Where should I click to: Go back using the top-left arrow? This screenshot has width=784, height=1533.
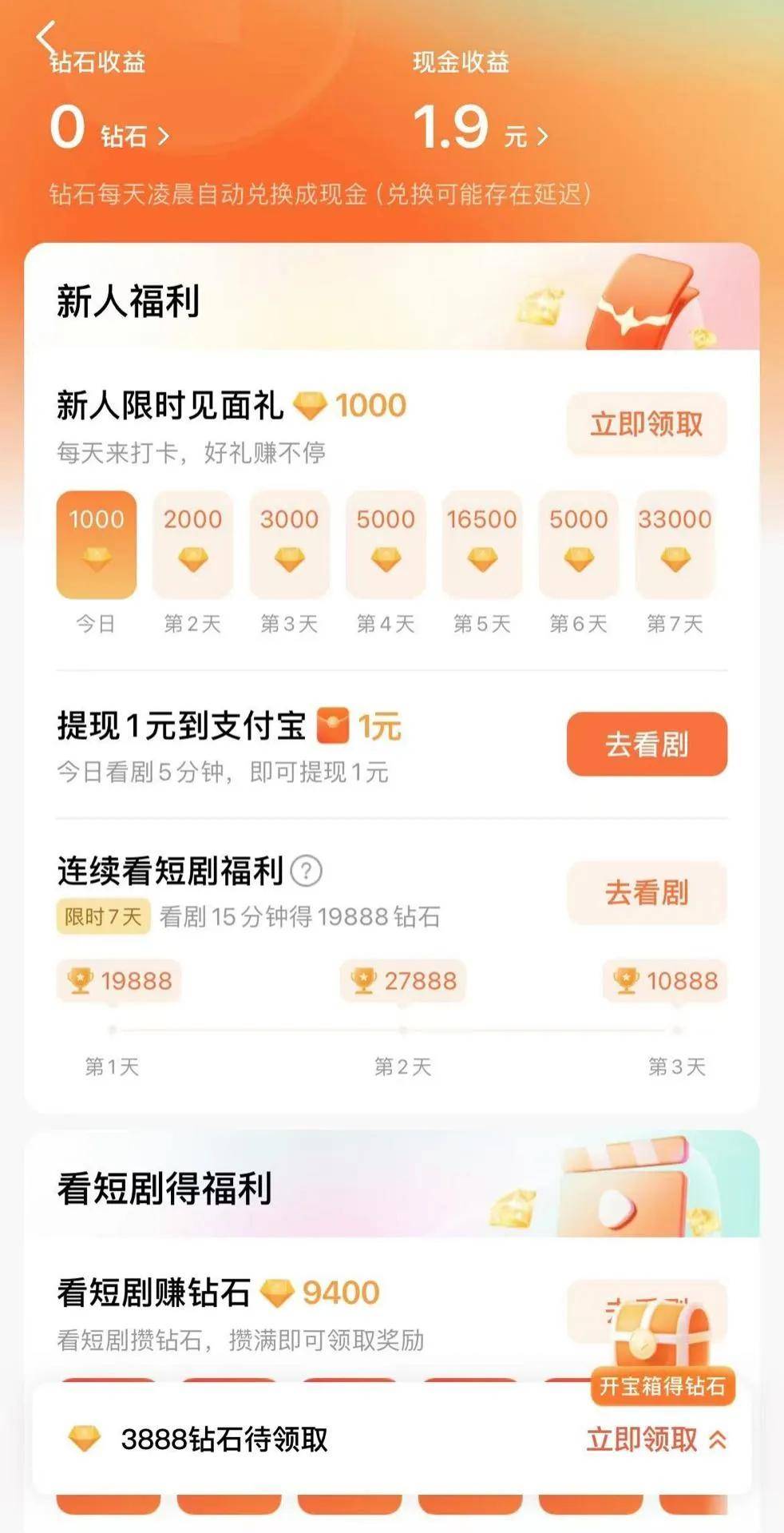(x=46, y=36)
